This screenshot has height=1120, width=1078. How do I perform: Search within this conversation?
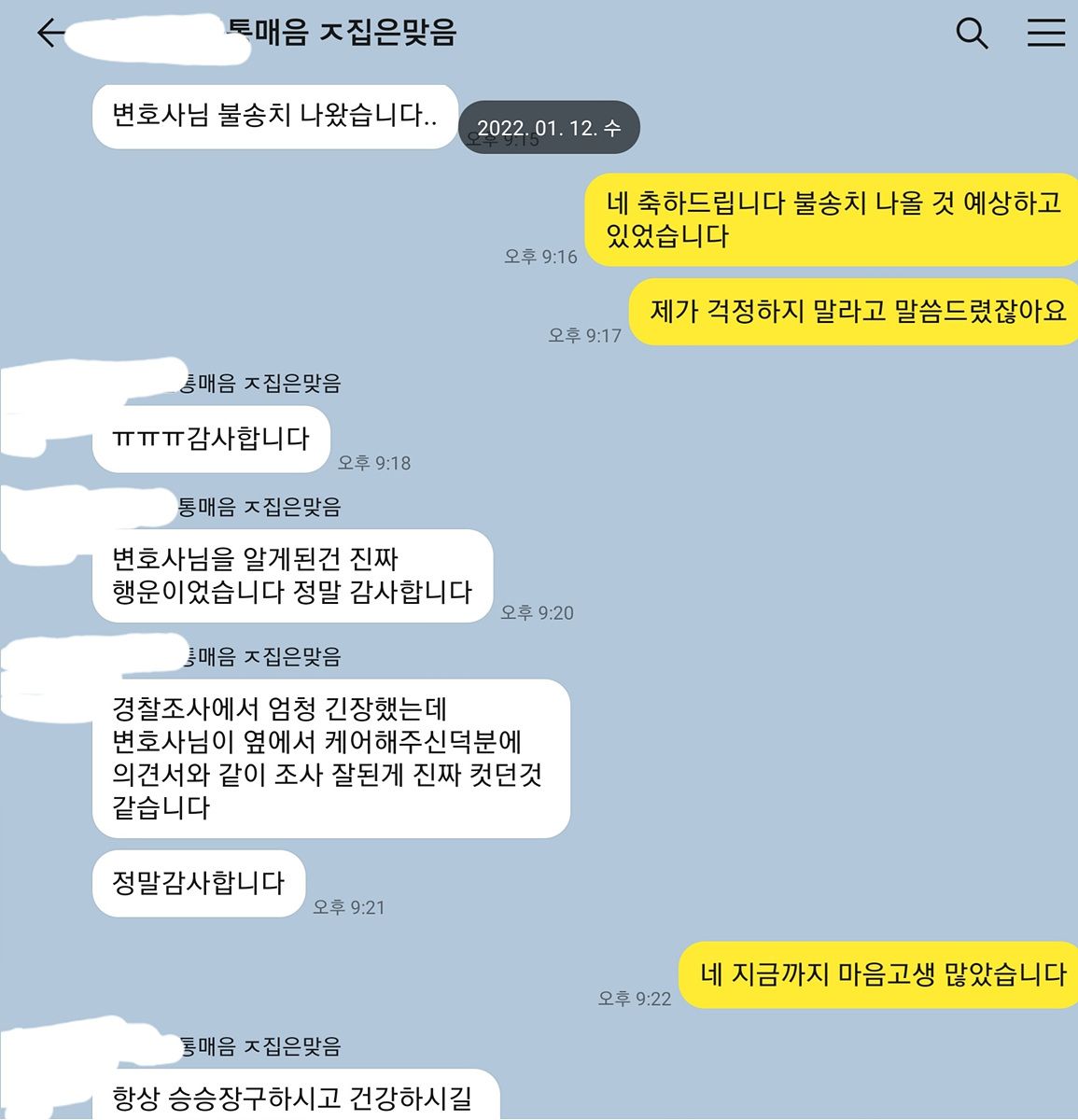[x=971, y=34]
